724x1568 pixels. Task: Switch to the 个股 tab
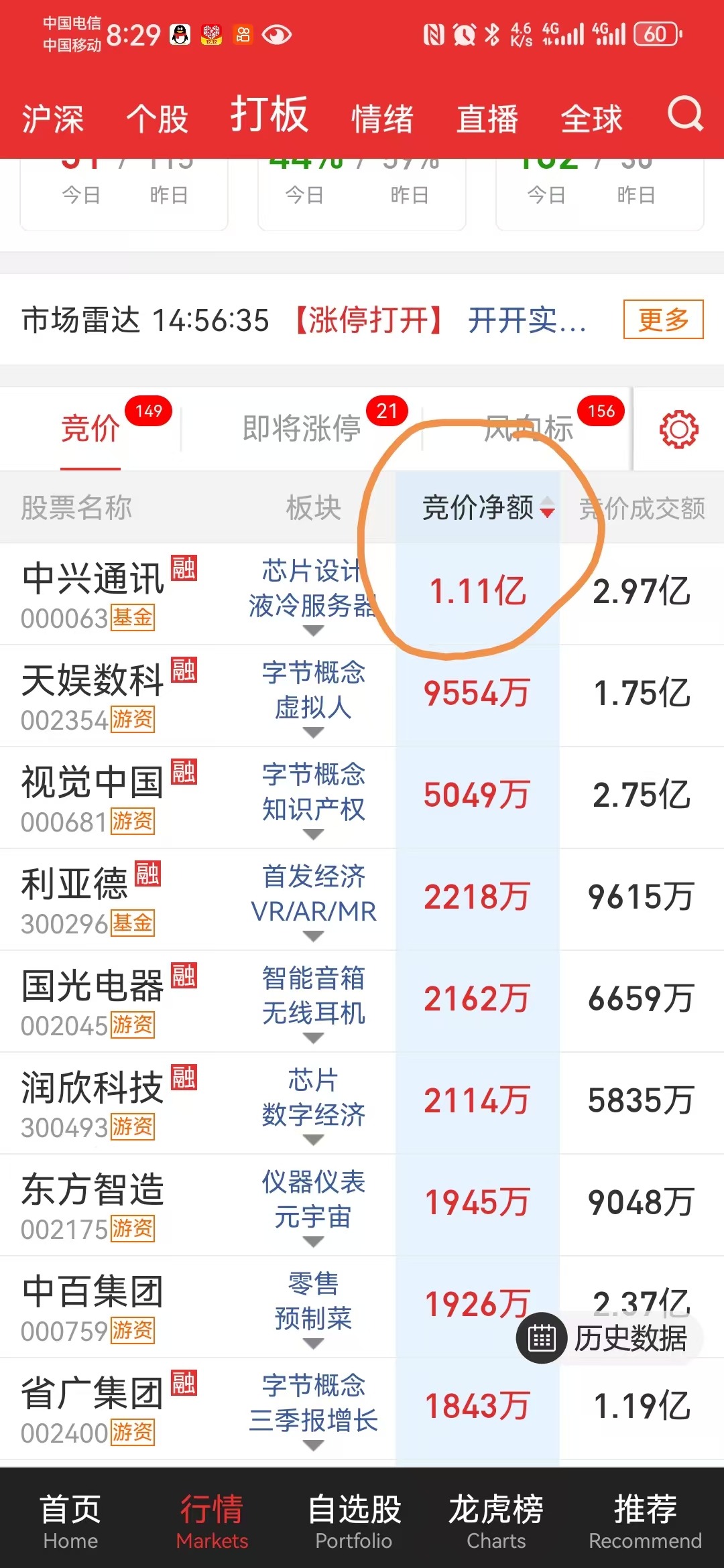pos(158,119)
